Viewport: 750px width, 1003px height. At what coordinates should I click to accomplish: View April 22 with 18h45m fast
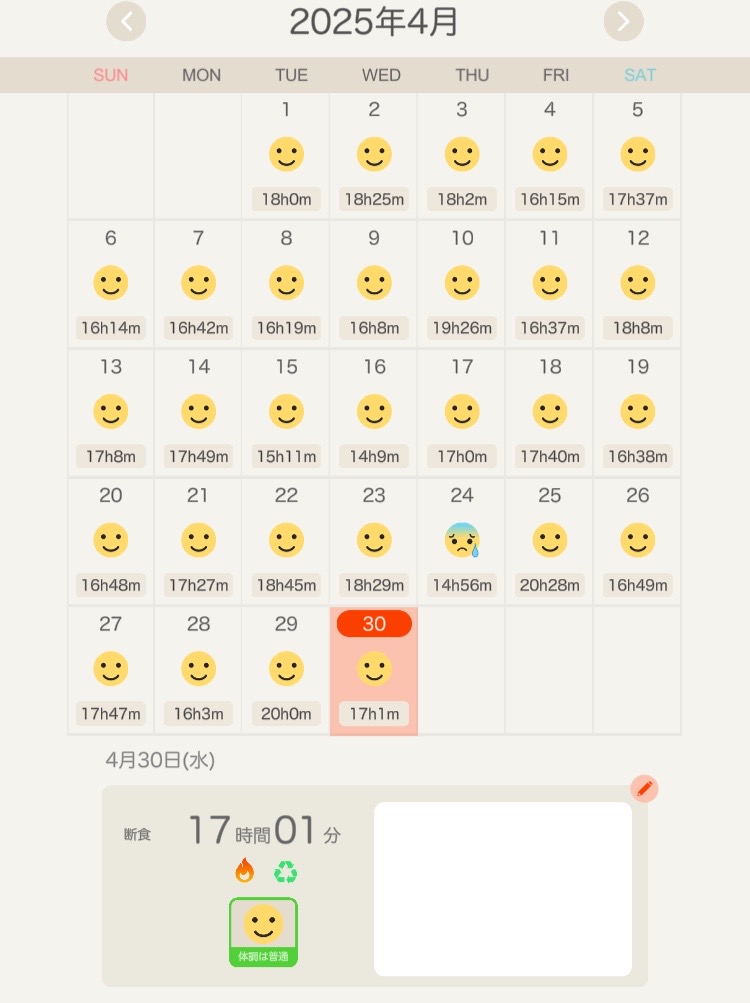[x=286, y=541]
